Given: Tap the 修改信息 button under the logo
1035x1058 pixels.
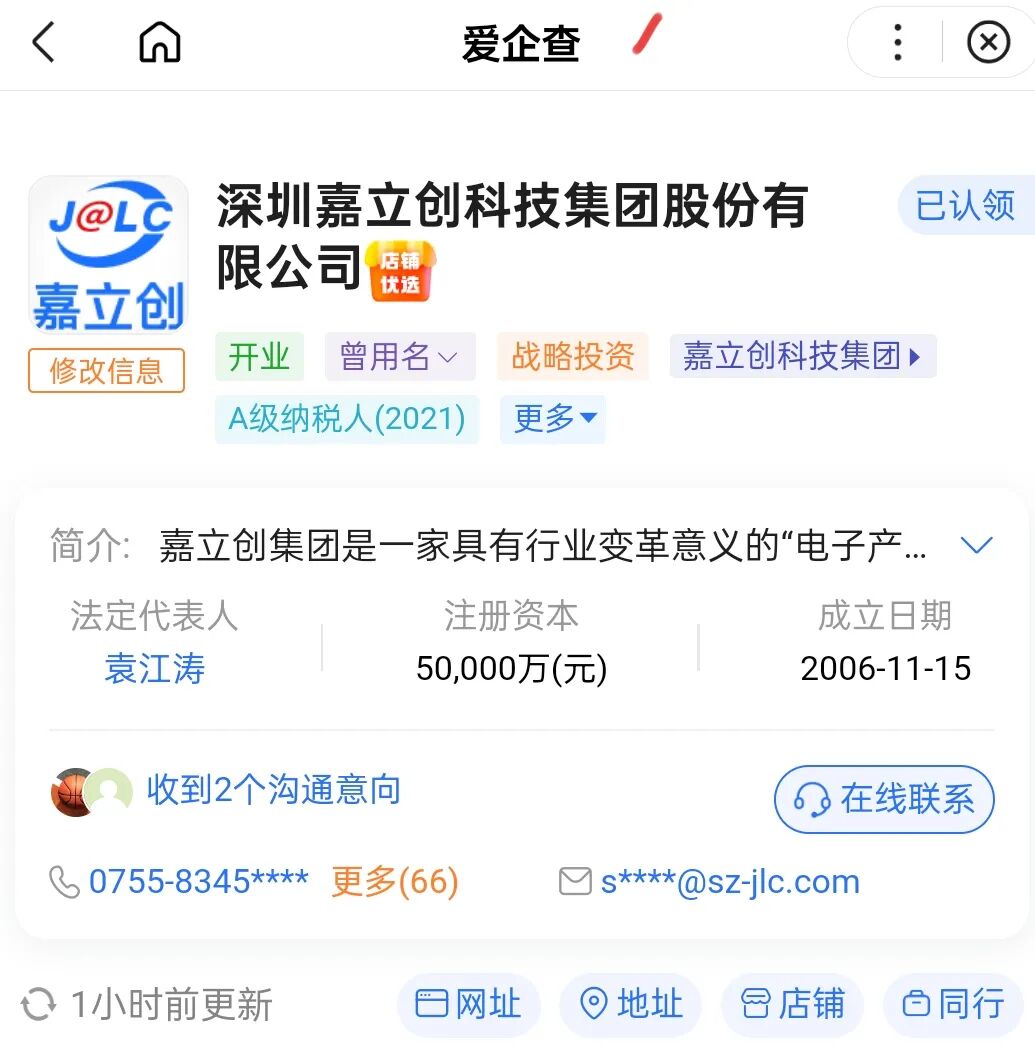Looking at the screenshot, I should (x=106, y=371).
